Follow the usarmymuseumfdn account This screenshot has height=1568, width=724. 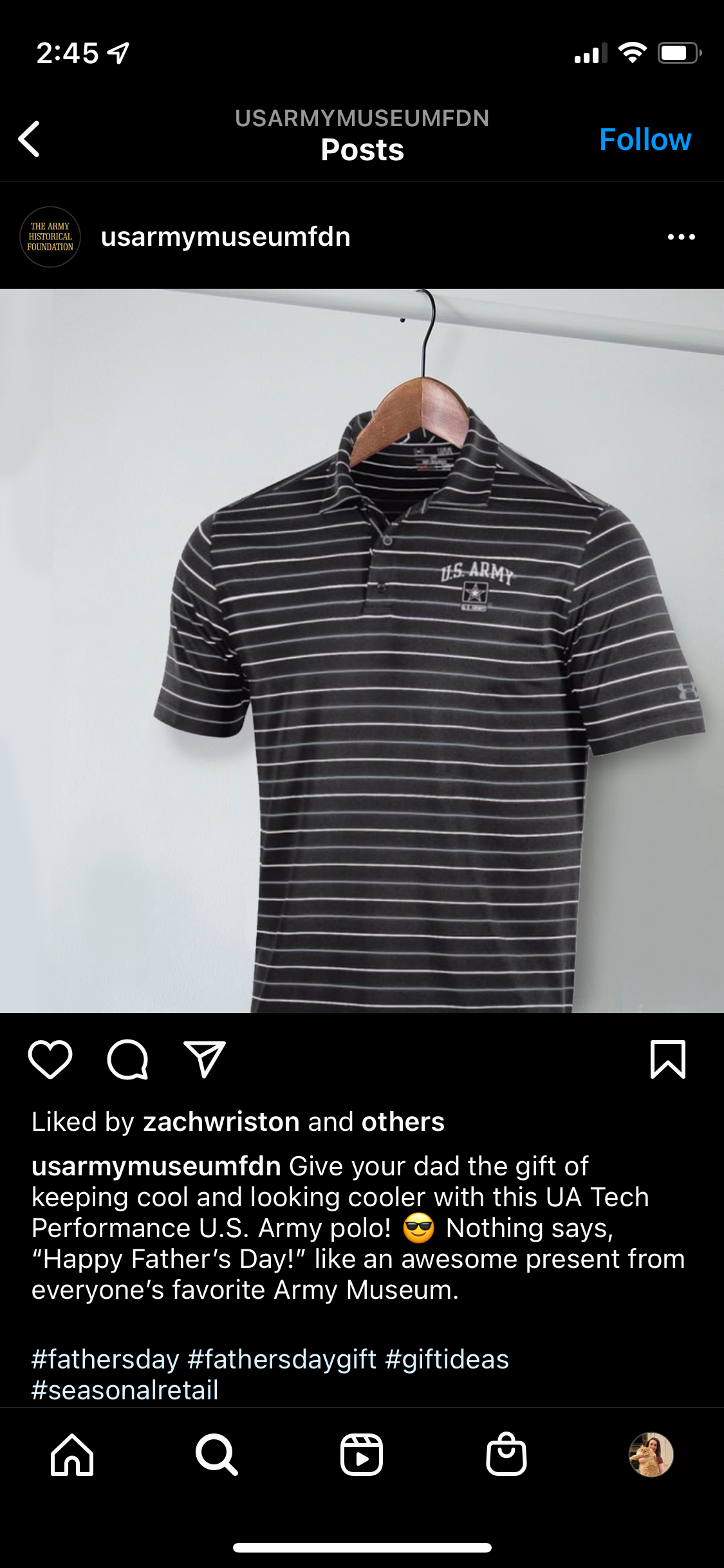[x=645, y=140]
